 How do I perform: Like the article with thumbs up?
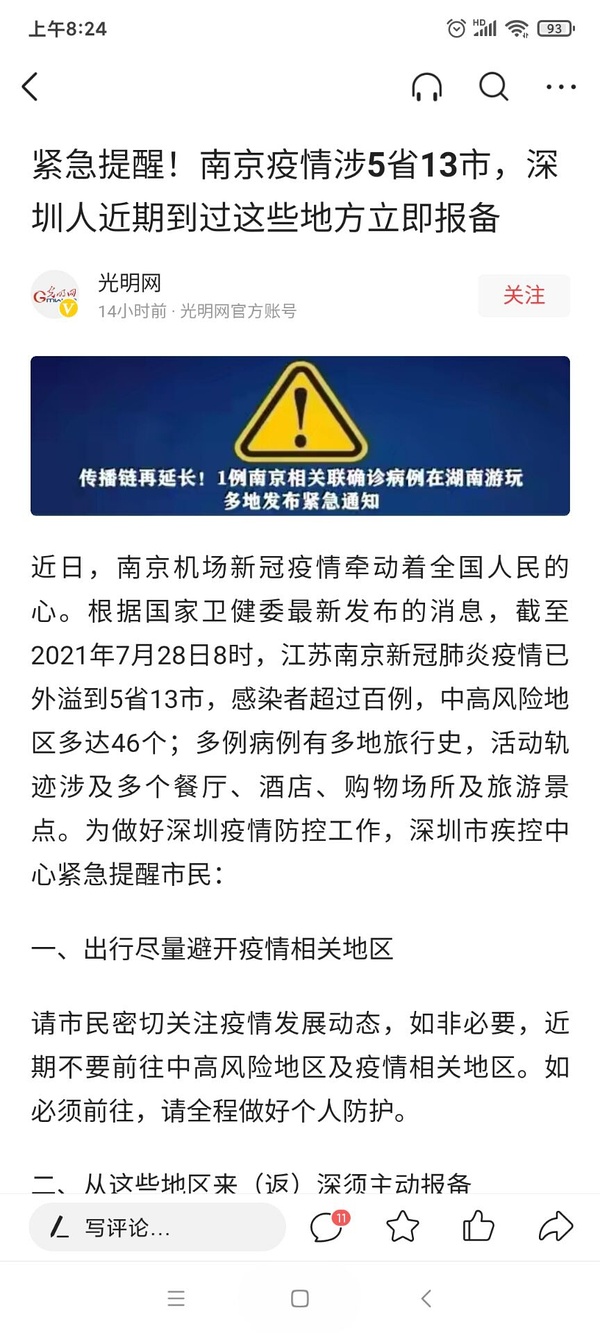[479, 1226]
